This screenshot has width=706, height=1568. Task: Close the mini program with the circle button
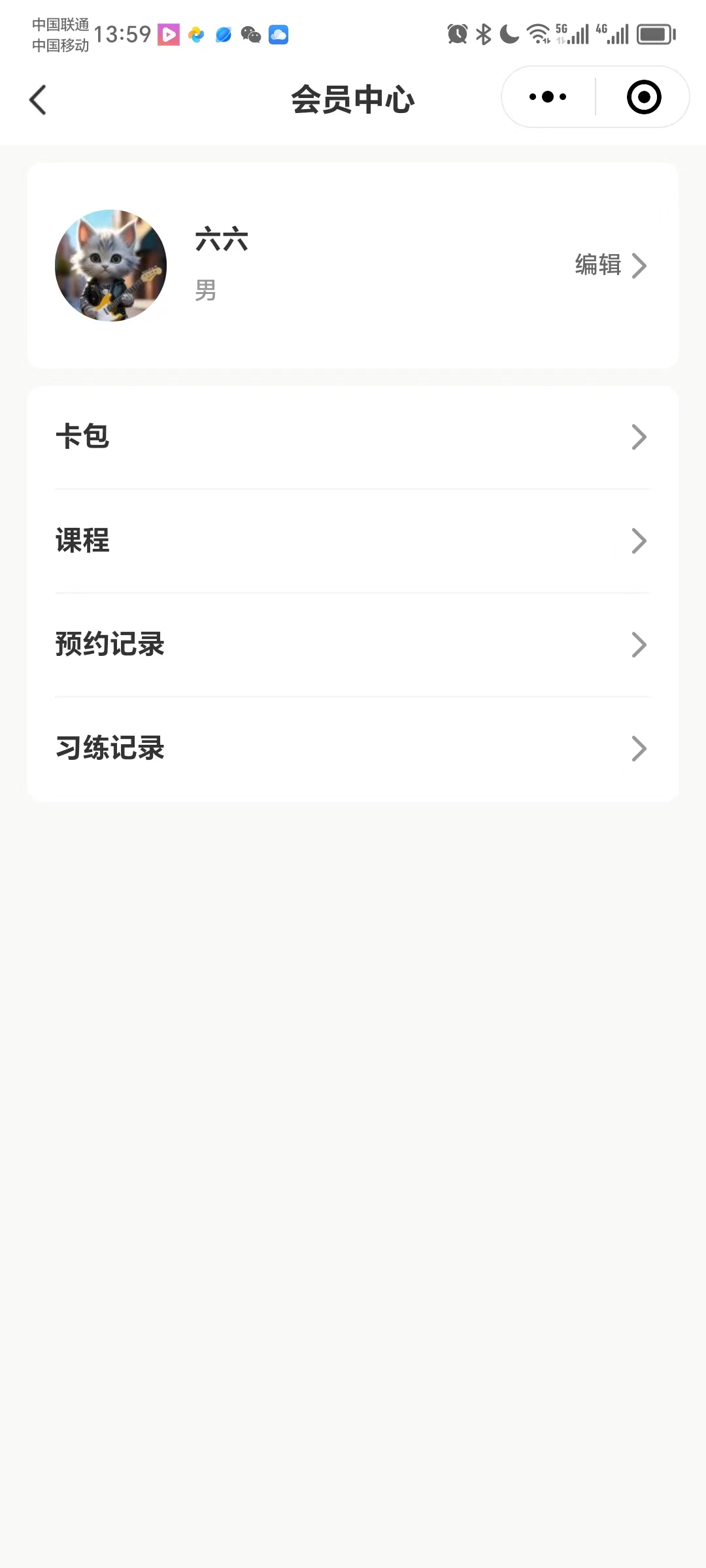pos(644,97)
